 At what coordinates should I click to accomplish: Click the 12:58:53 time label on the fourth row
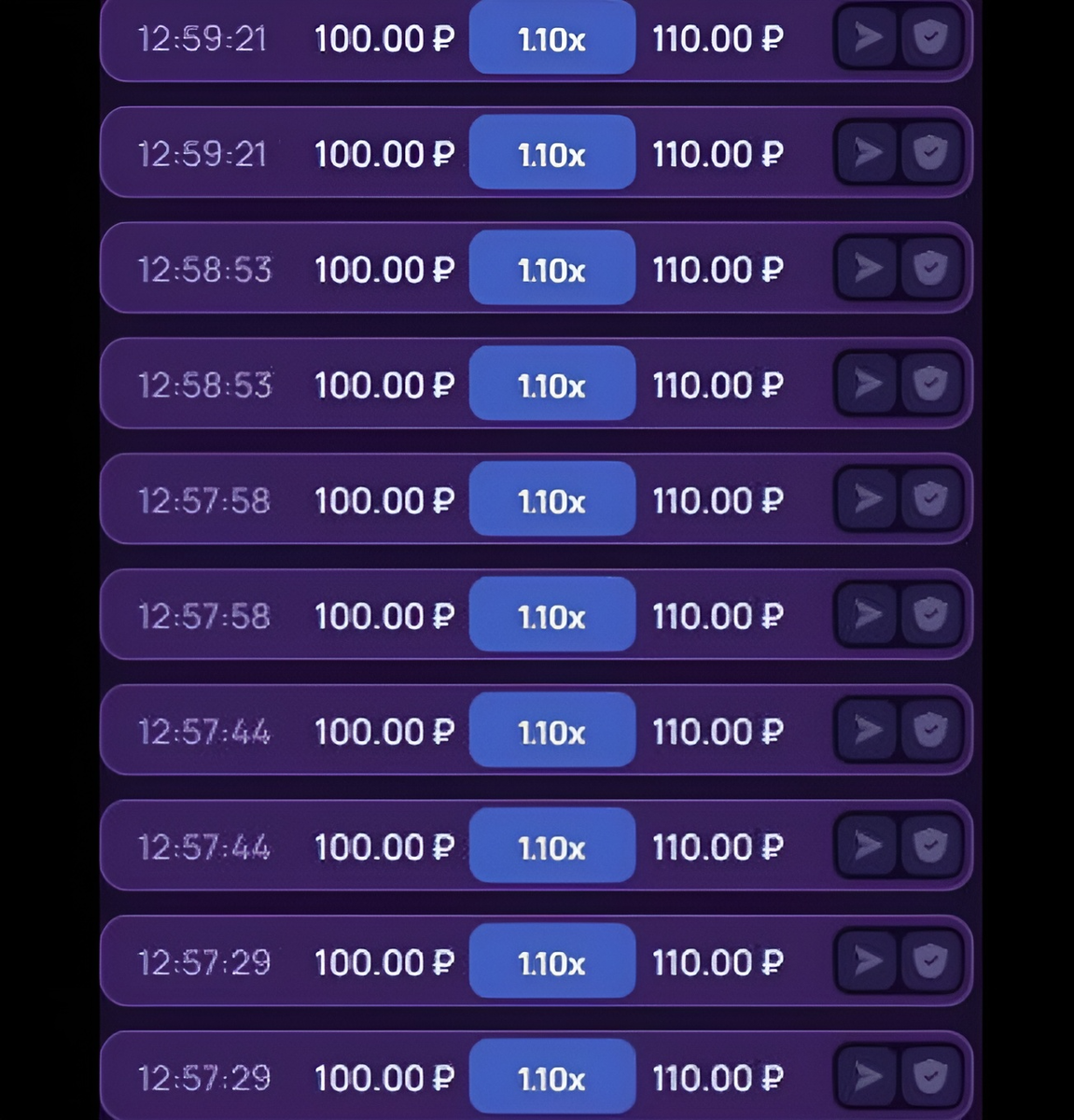pyautogui.click(x=203, y=384)
